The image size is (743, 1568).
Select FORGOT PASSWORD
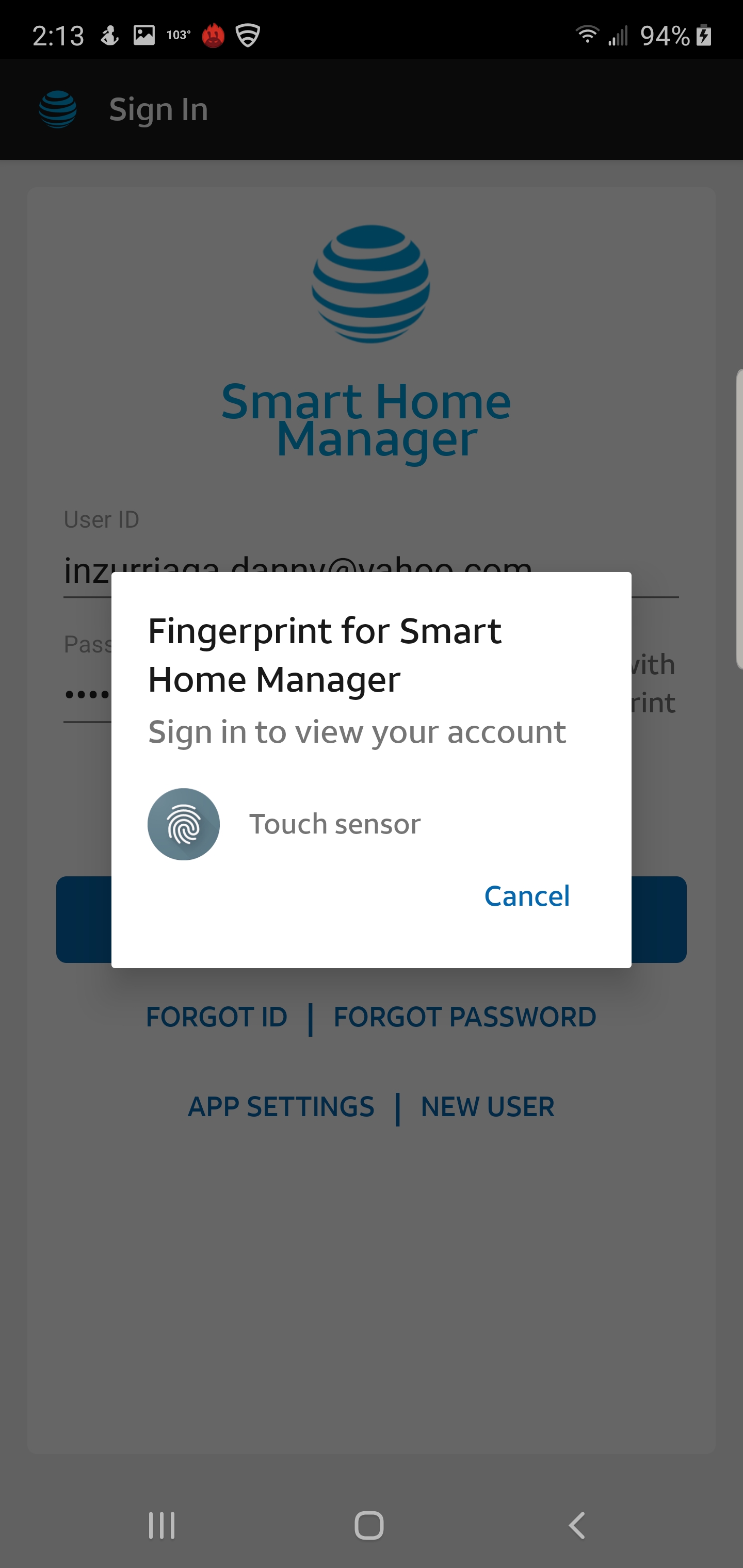(x=464, y=1016)
